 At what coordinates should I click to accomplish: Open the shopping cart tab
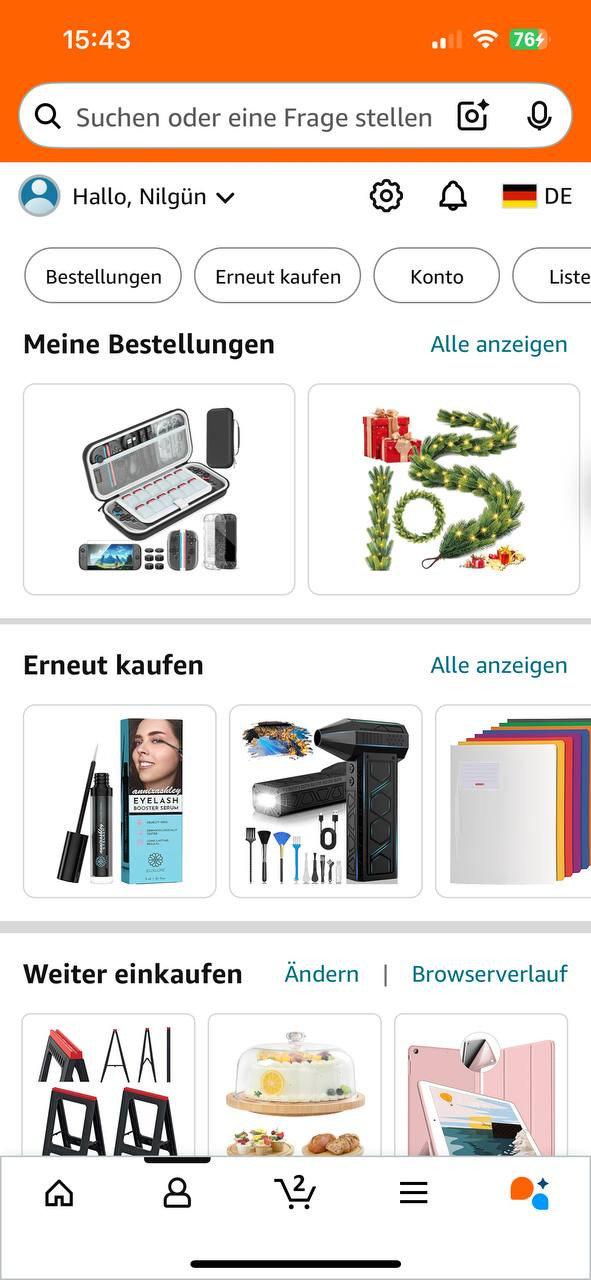click(x=295, y=1191)
